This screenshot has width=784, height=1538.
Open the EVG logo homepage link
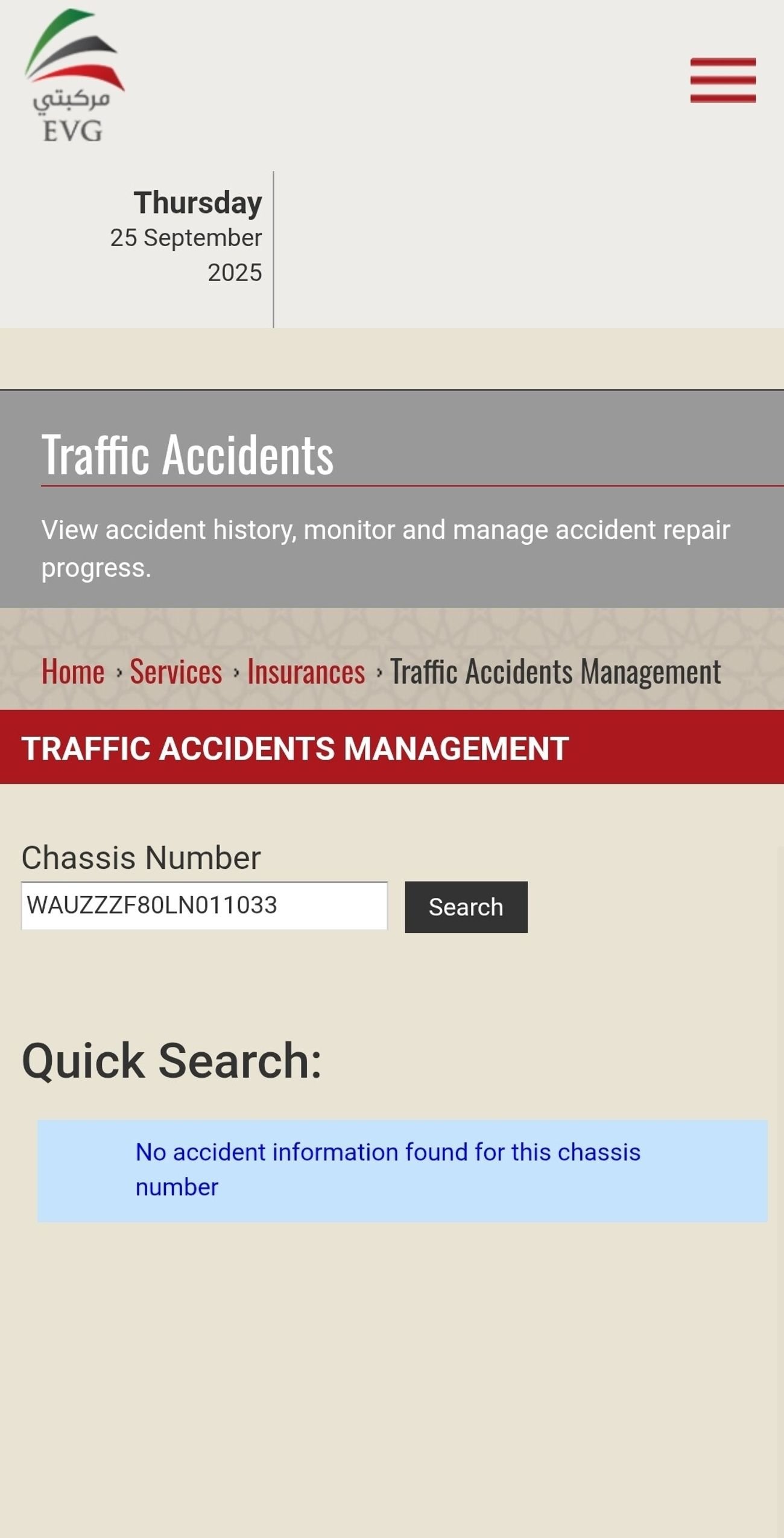74,77
